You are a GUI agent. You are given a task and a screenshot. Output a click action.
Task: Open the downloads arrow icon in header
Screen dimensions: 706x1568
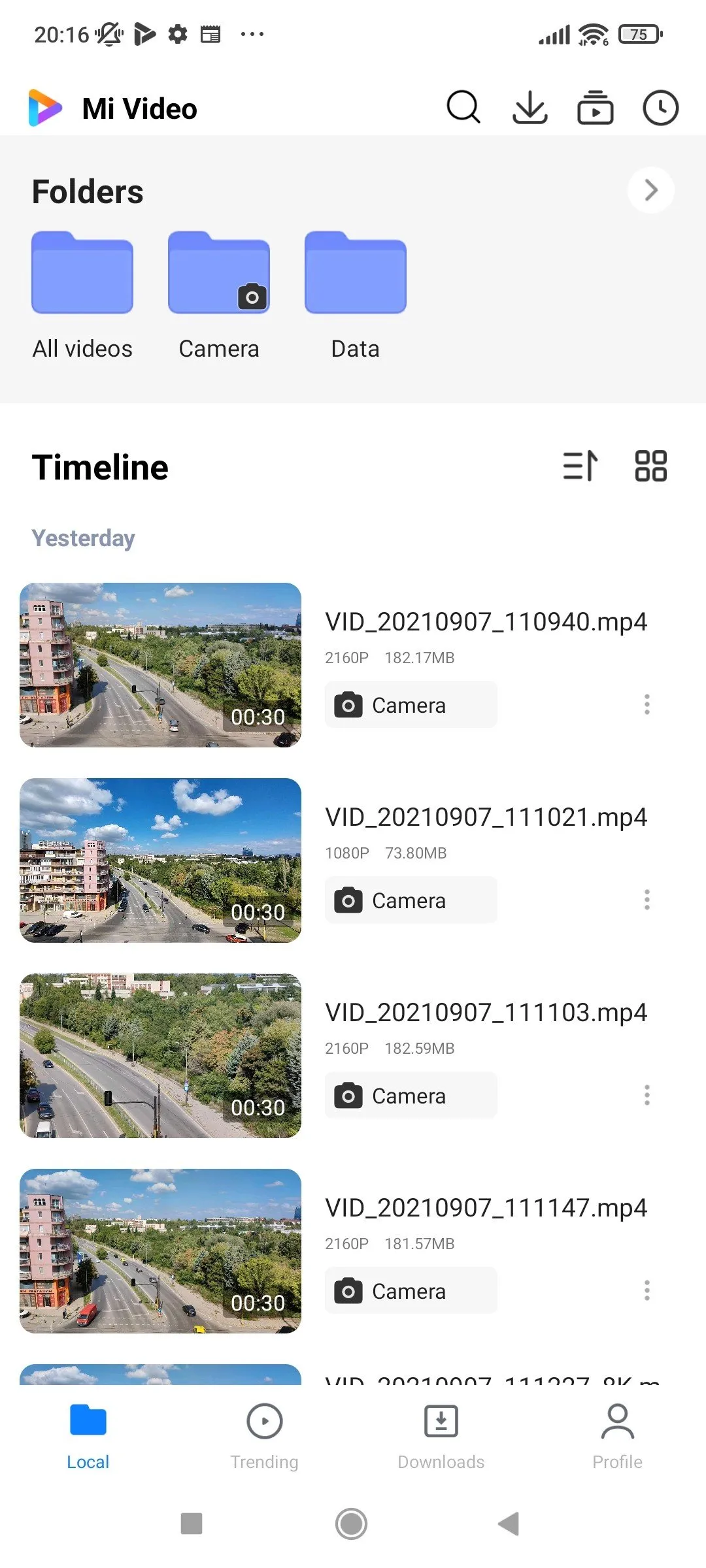click(529, 107)
